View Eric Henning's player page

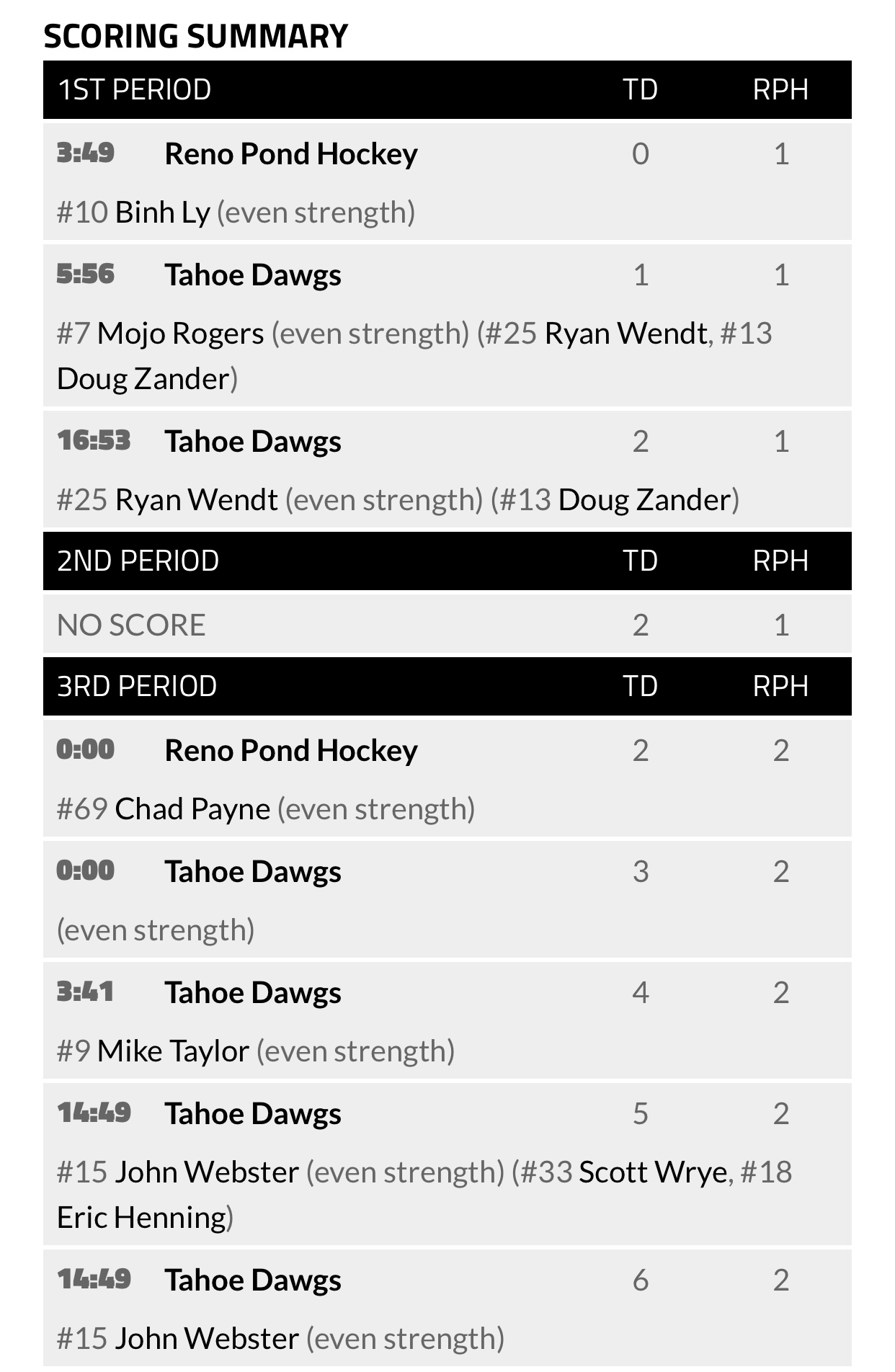point(142,1218)
